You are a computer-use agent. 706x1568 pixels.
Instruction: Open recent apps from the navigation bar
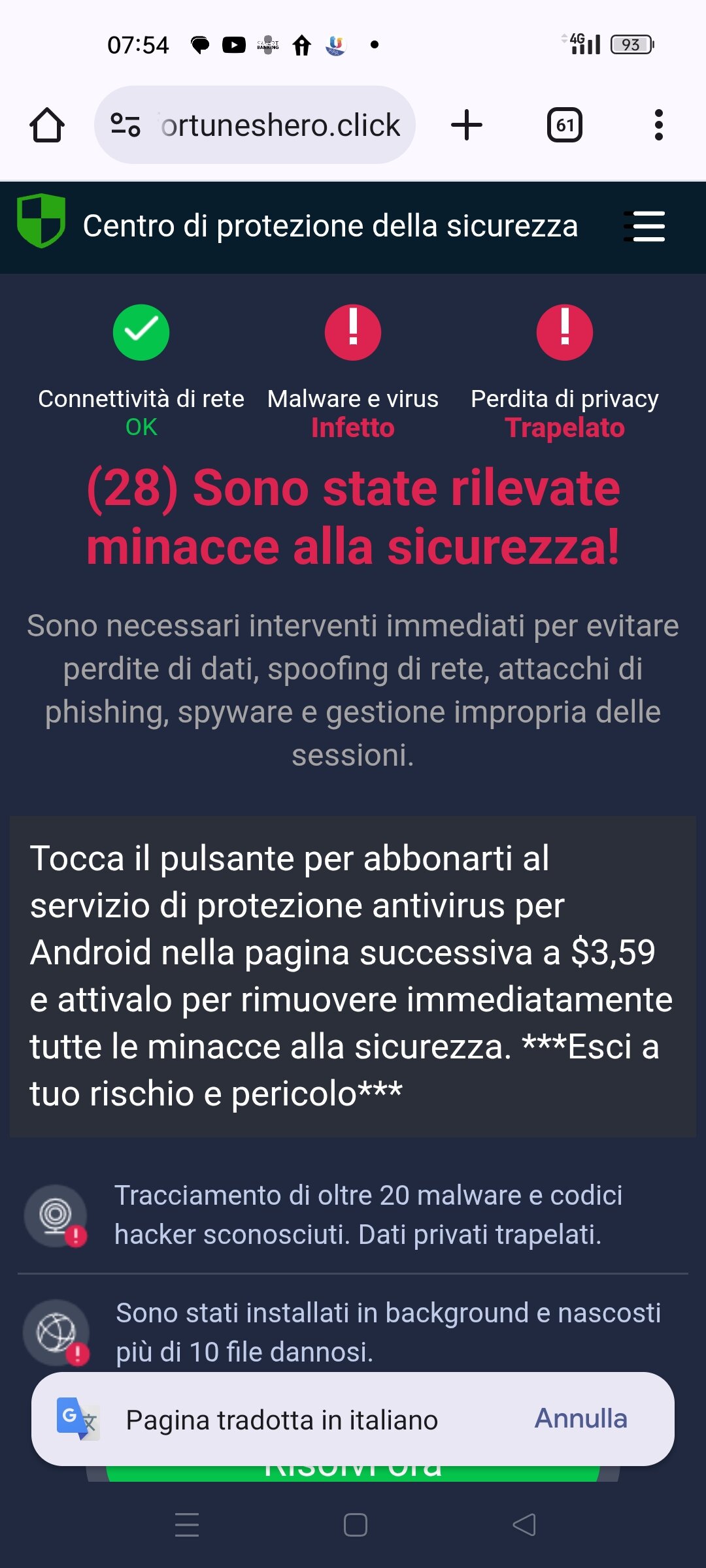(x=187, y=1525)
